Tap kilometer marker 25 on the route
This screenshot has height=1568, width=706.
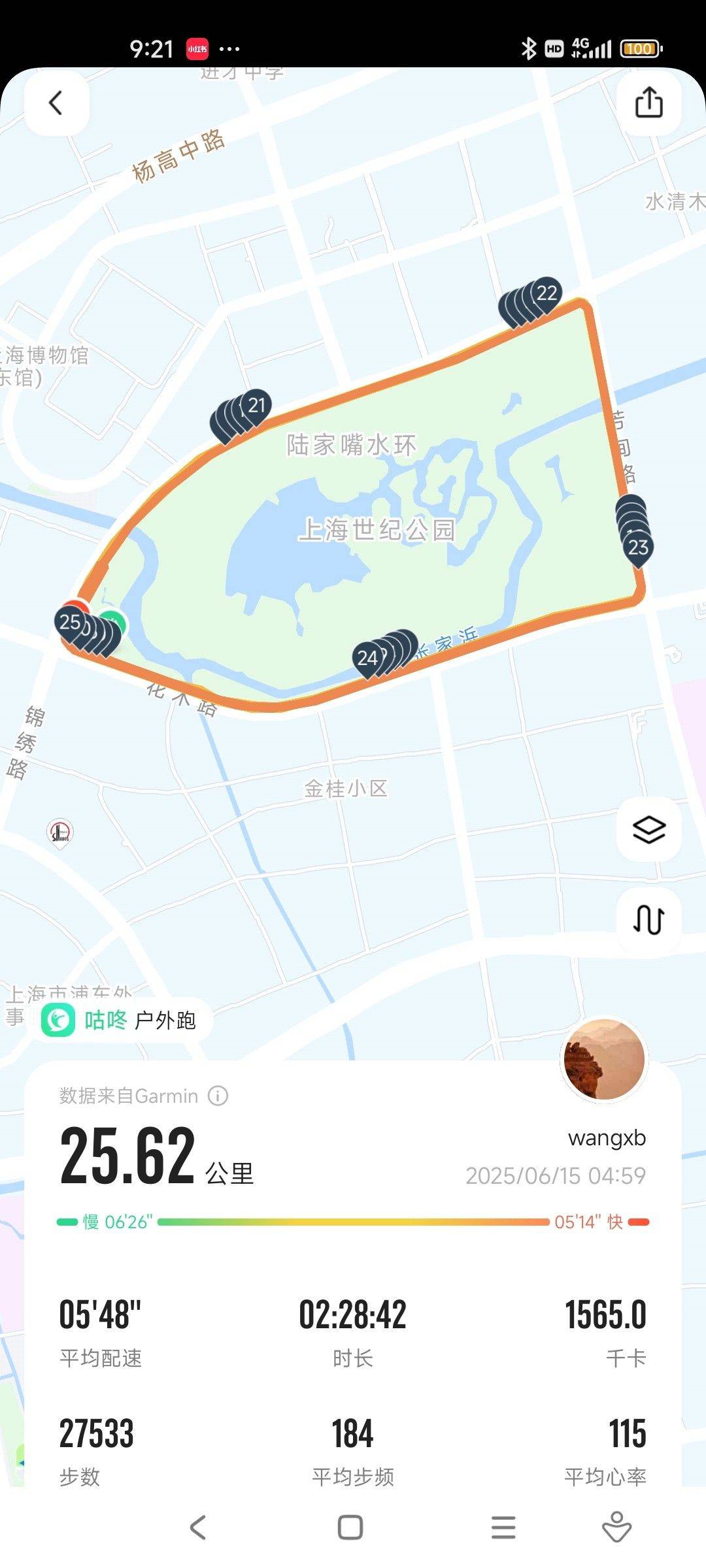pos(70,622)
